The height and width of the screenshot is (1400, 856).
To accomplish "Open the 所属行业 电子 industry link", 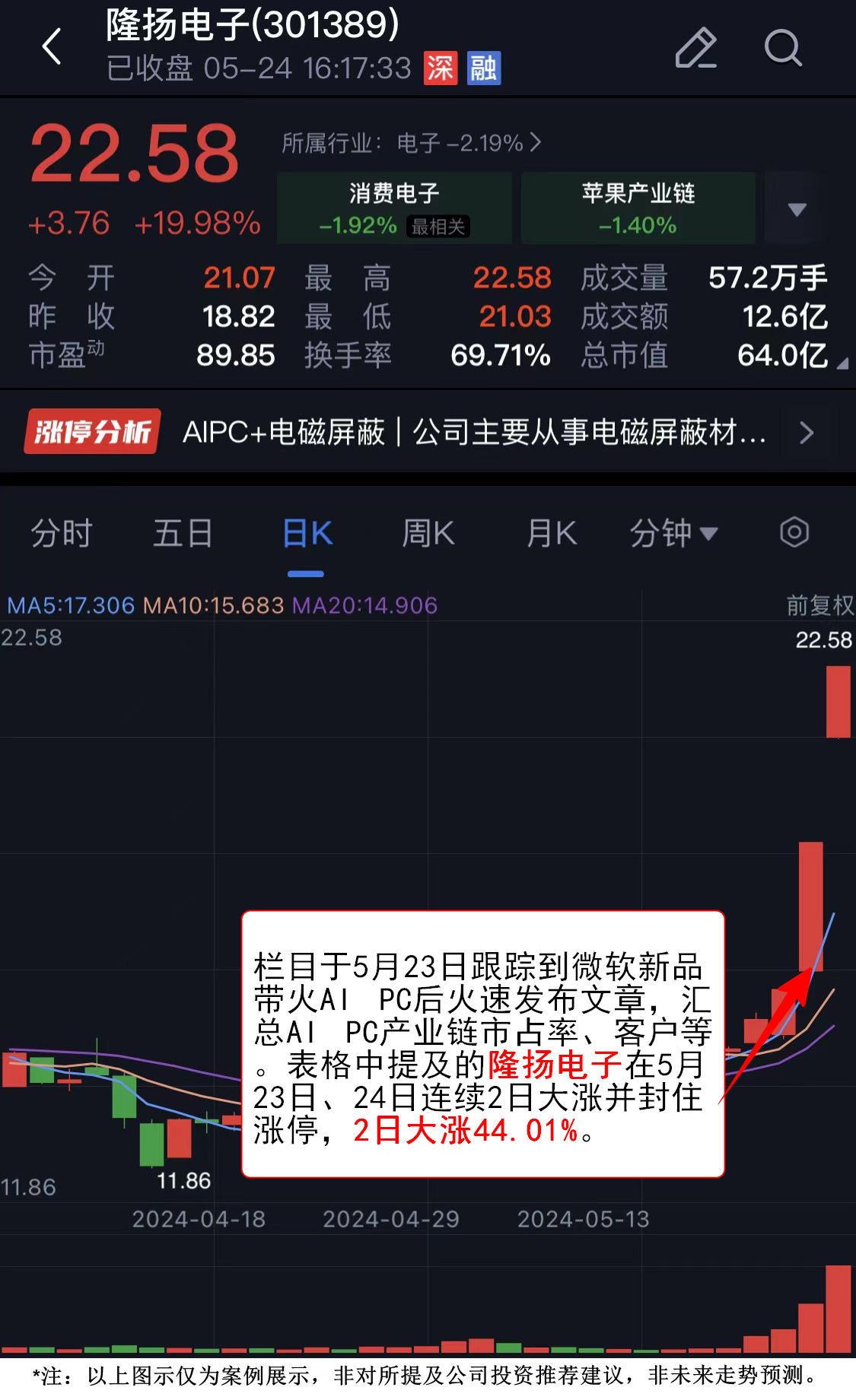I will click(411, 143).
